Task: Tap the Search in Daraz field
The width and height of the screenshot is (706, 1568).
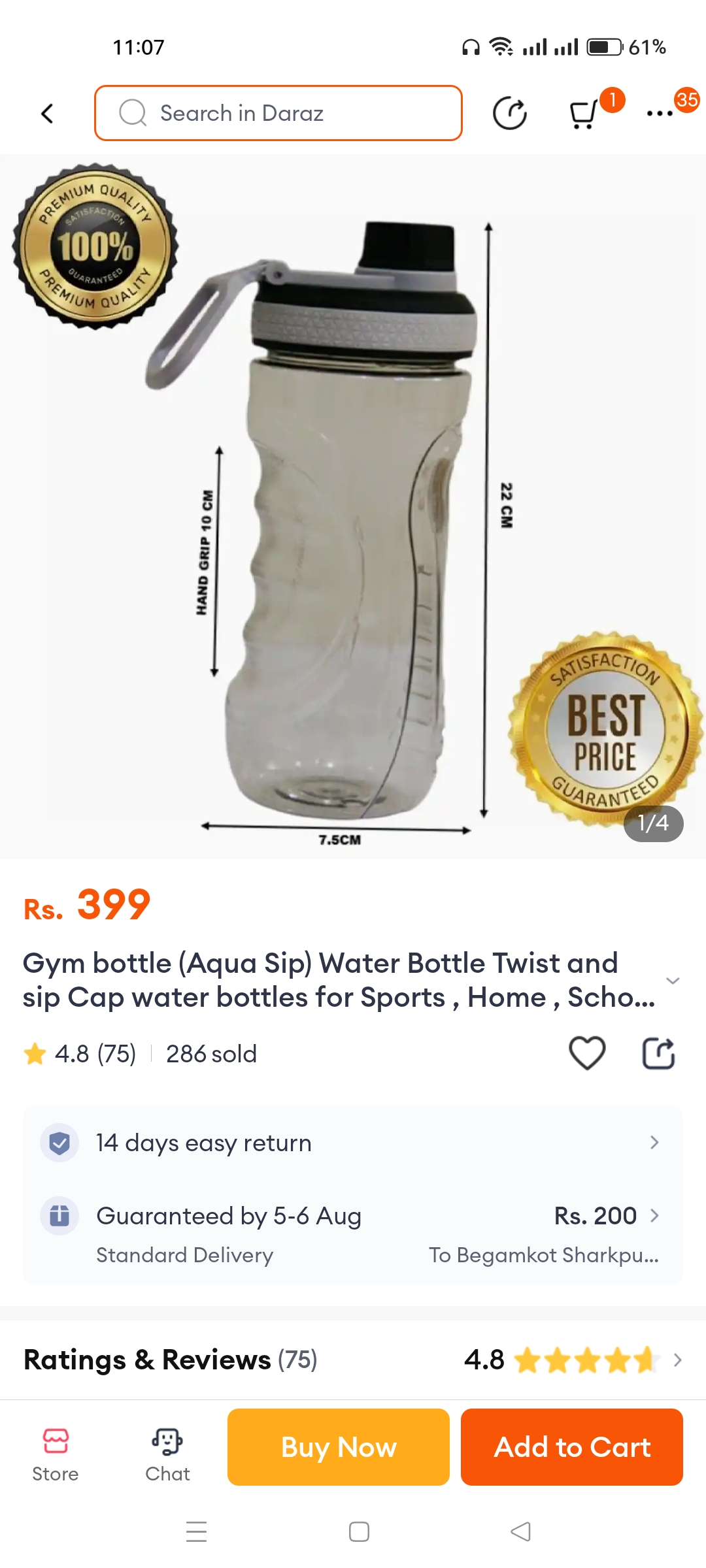Action: tap(278, 113)
